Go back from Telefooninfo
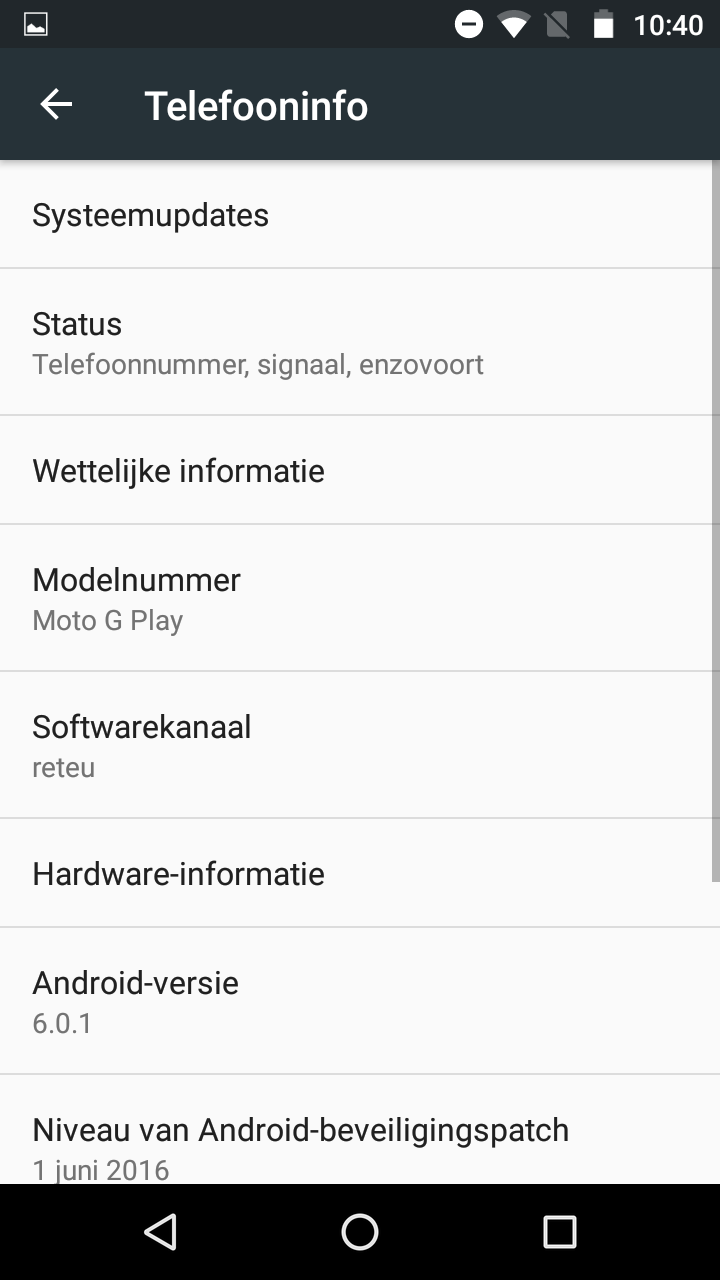This screenshot has height=1280, width=720. (56, 104)
